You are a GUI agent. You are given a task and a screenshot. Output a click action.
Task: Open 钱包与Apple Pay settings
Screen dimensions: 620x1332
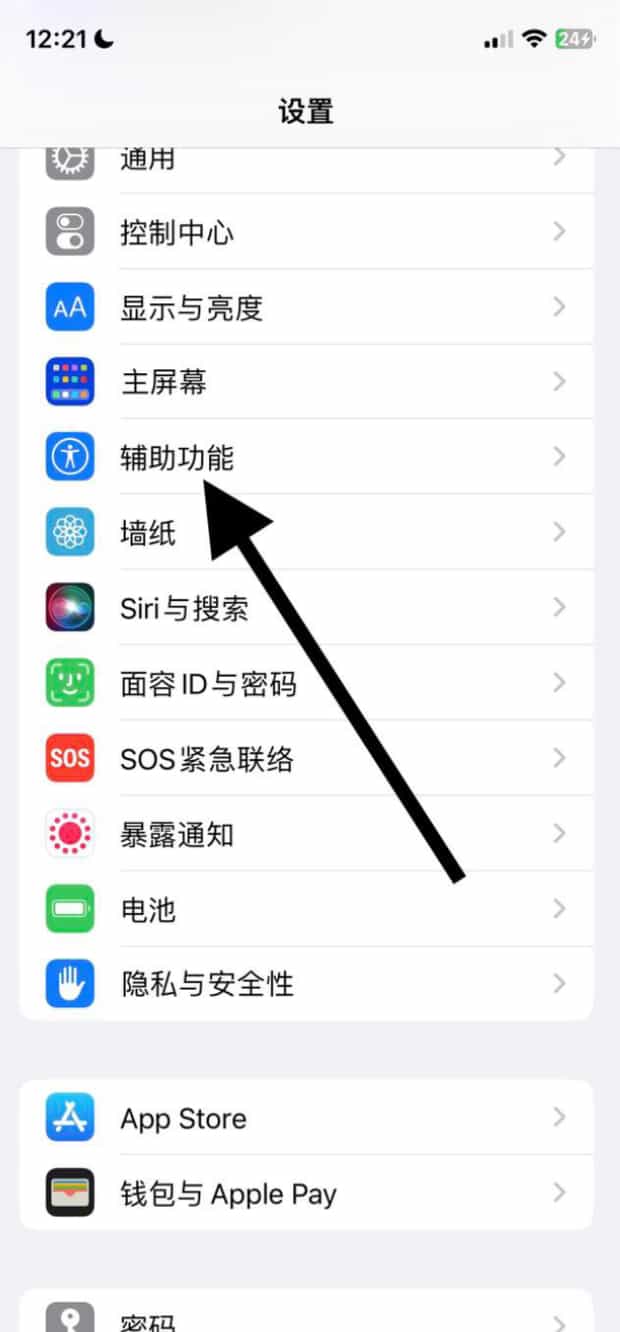point(300,1193)
